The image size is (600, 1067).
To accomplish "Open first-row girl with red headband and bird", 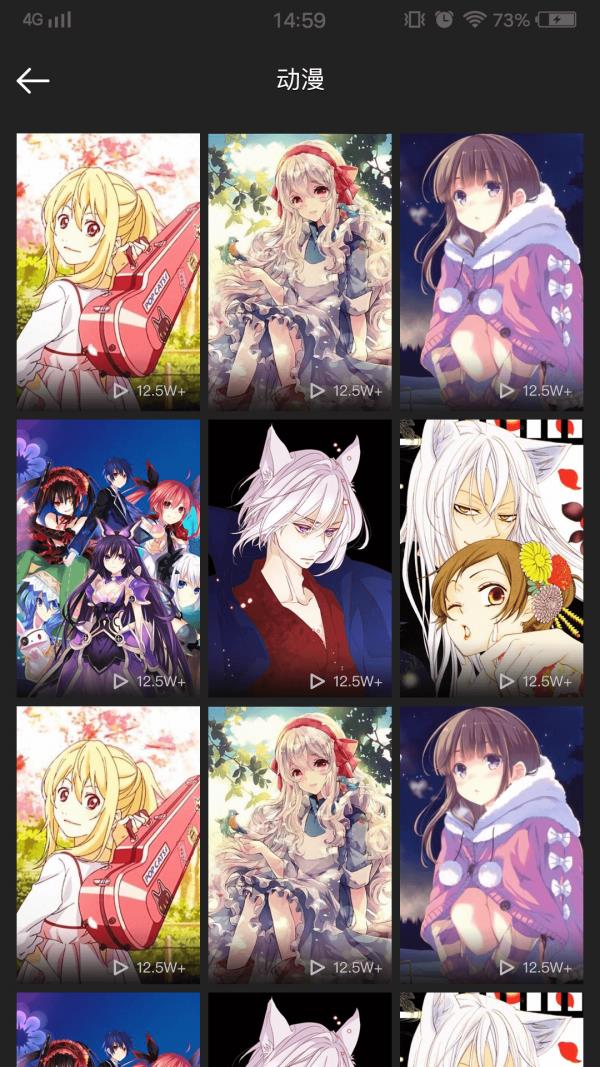I will point(300,271).
